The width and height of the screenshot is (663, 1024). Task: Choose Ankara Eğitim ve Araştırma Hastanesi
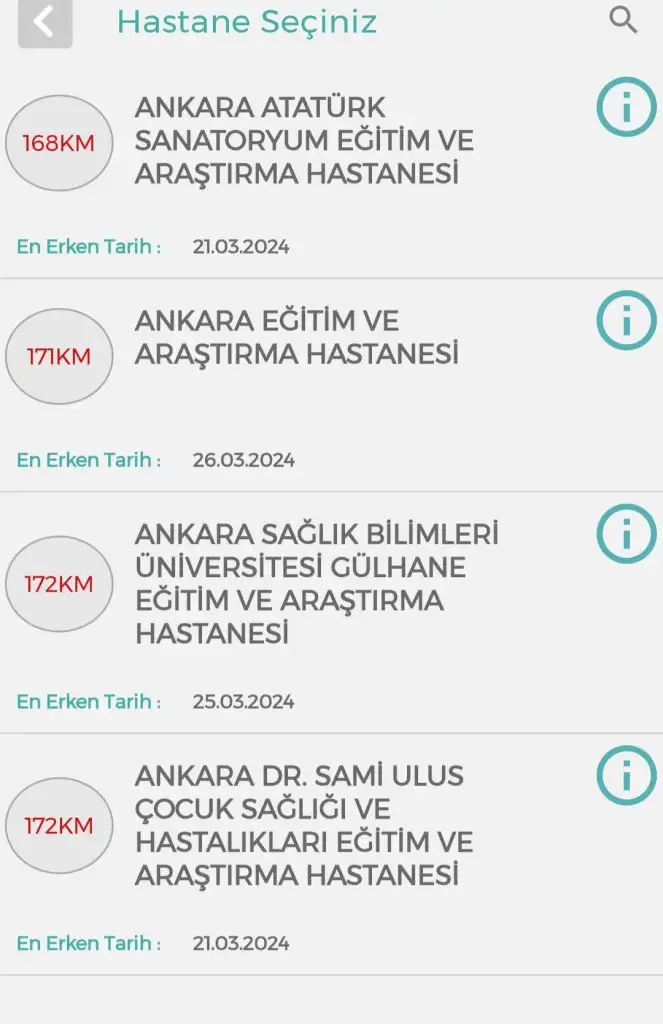[x=296, y=338]
